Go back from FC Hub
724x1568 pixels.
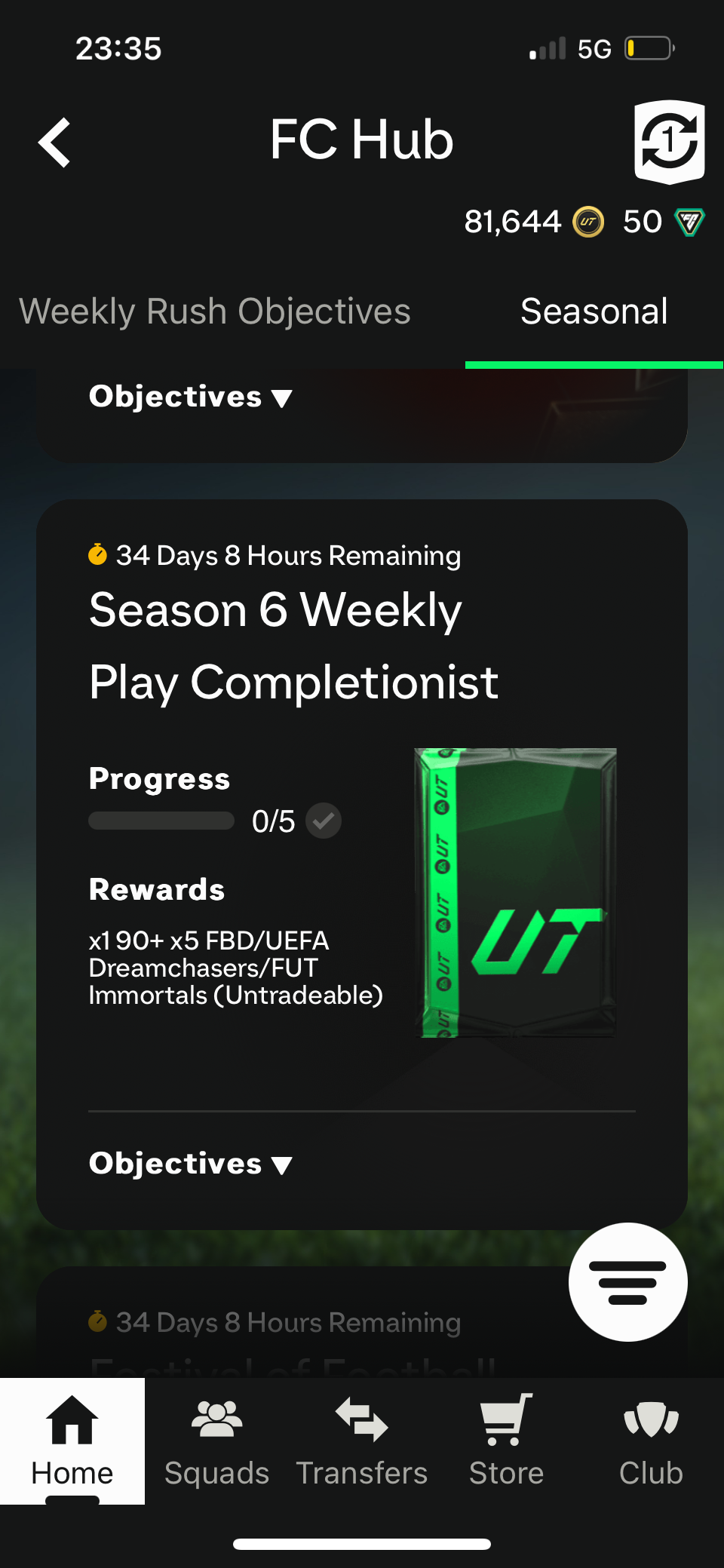(x=55, y=142)
